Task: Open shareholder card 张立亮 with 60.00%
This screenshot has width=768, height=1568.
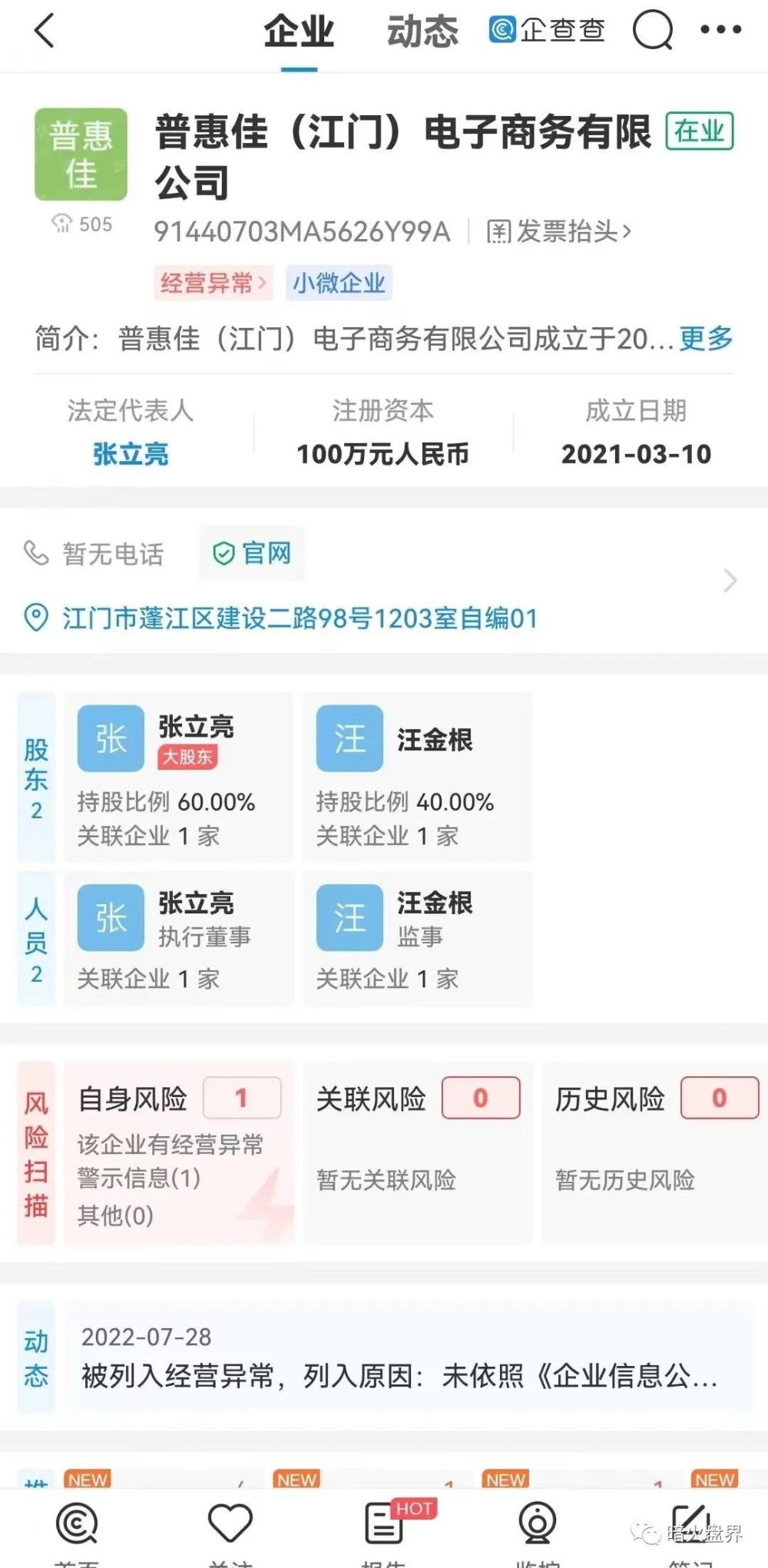Action: pos(179,777)
